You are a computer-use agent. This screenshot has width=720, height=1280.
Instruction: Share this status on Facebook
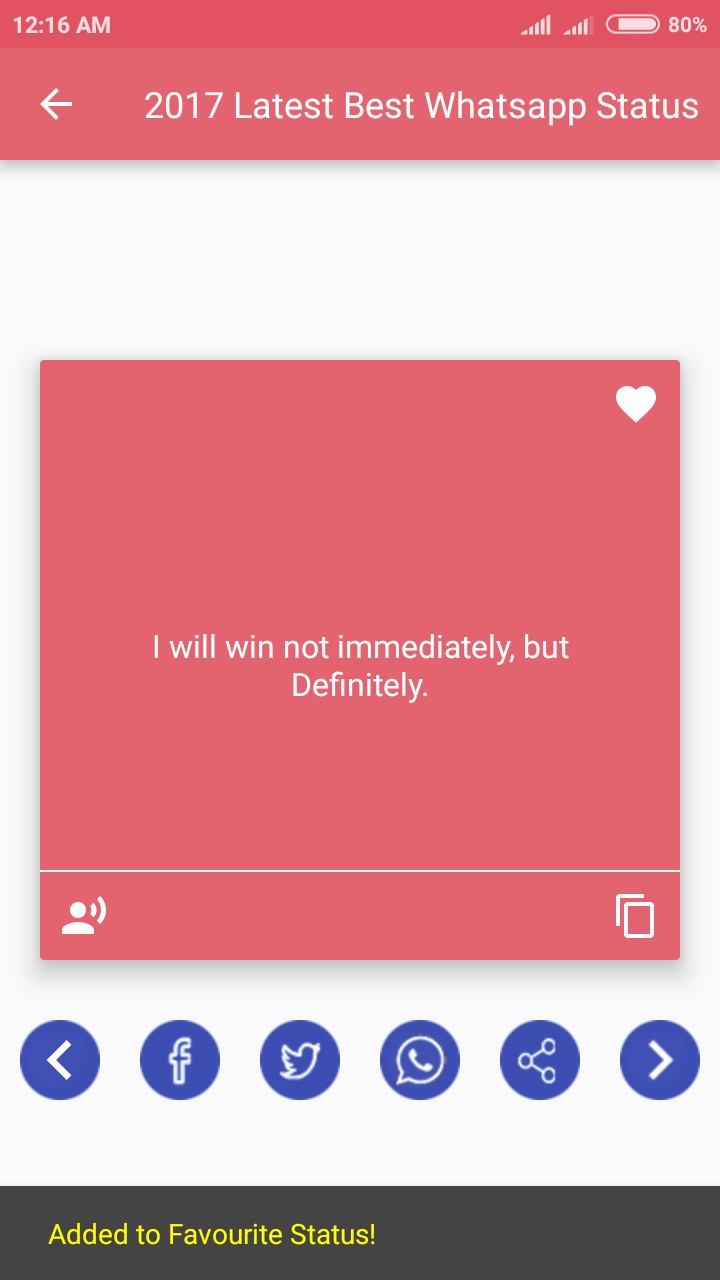(x=180, y=1060)
